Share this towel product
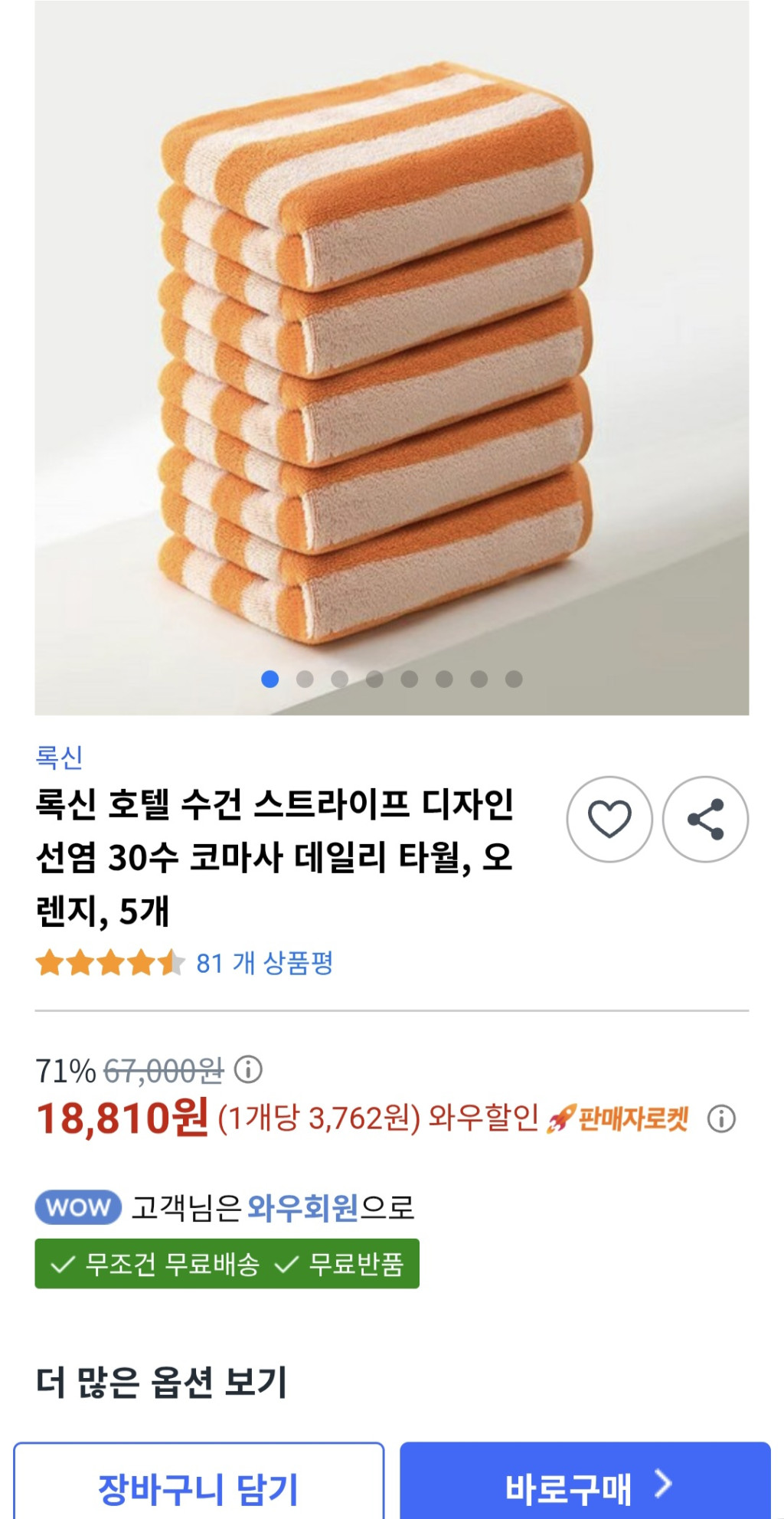784x1519 pixels. 705,819
